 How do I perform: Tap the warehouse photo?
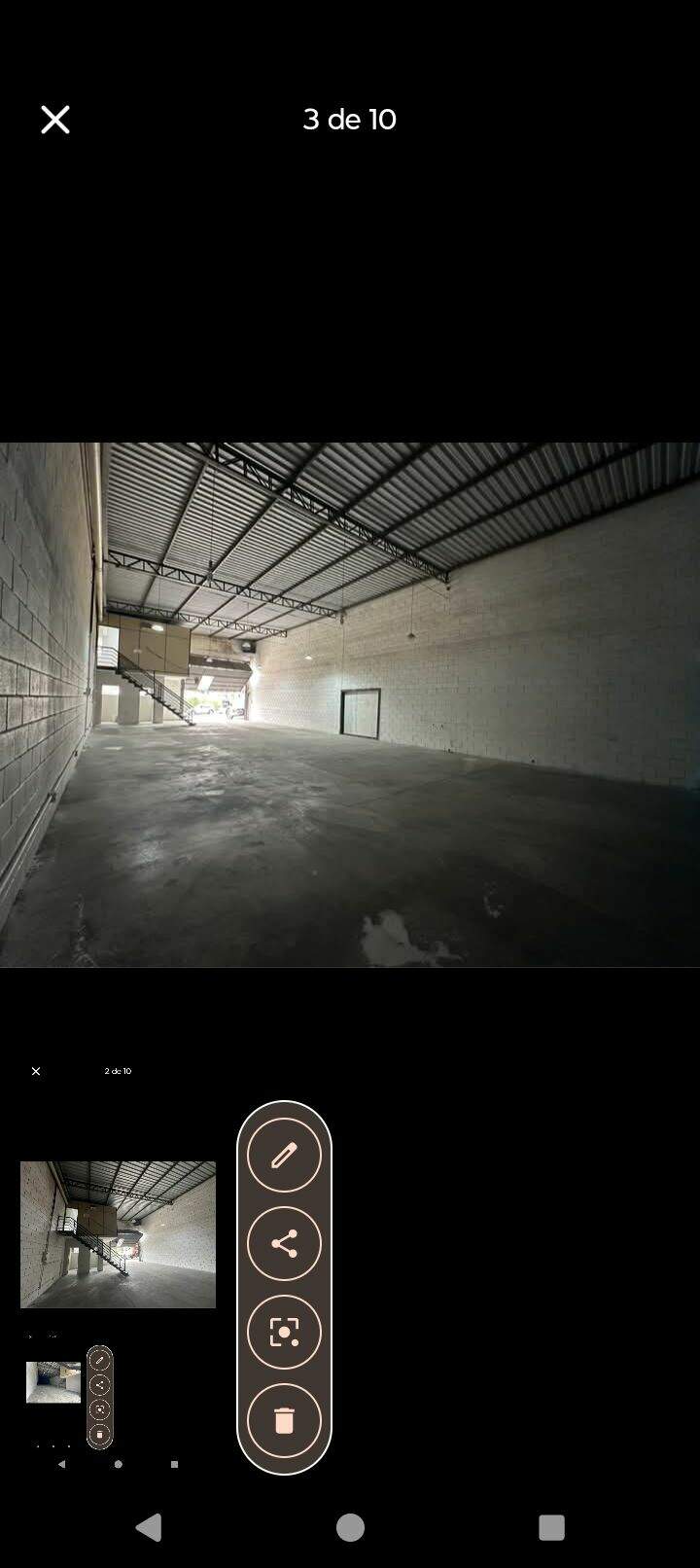(x=350, y=705)
